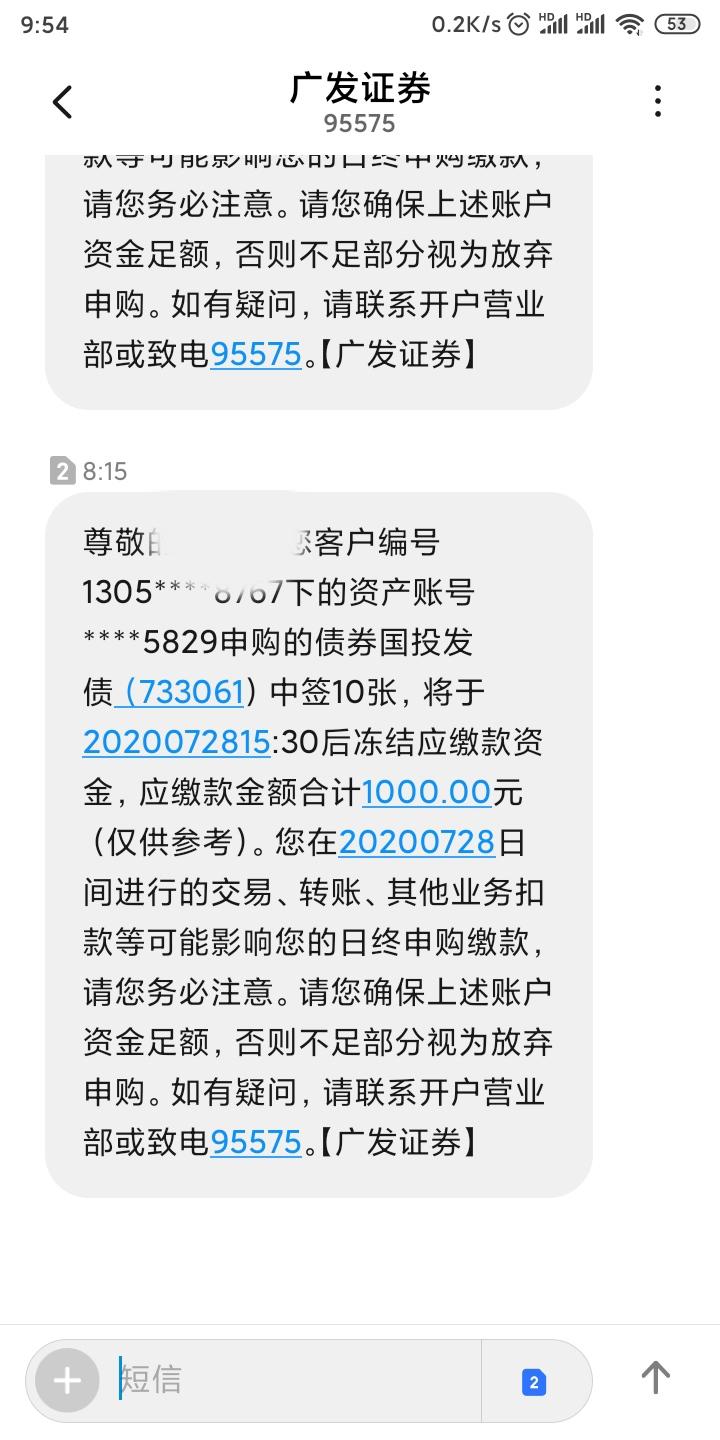The width and height of the screenshot is (720, 1440).
Task: Open the overflow menu for 广发证券
Action: pyautogui.click(x=657, y=102)
